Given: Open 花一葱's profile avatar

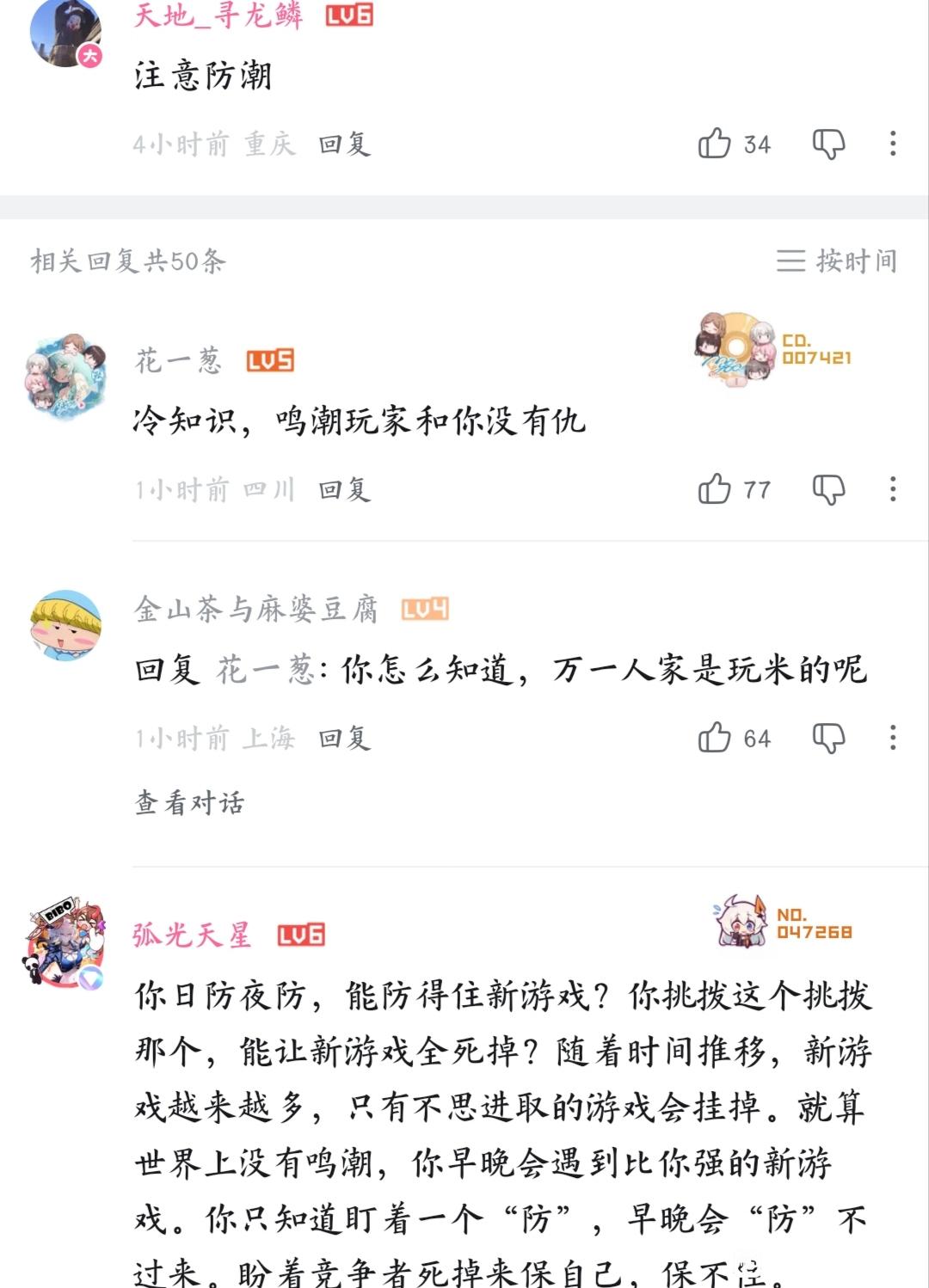Looking at the screenshot, I should tap(65, 377).
